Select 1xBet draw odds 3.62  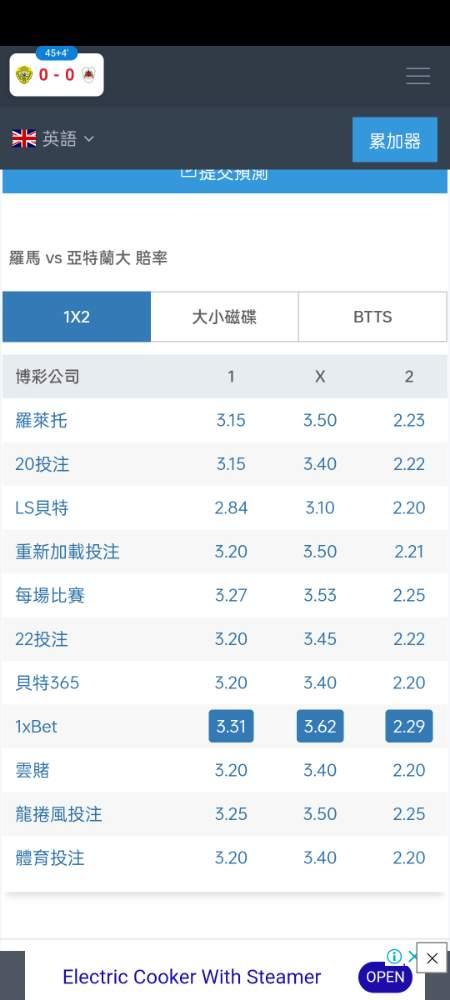pos(320,726)
